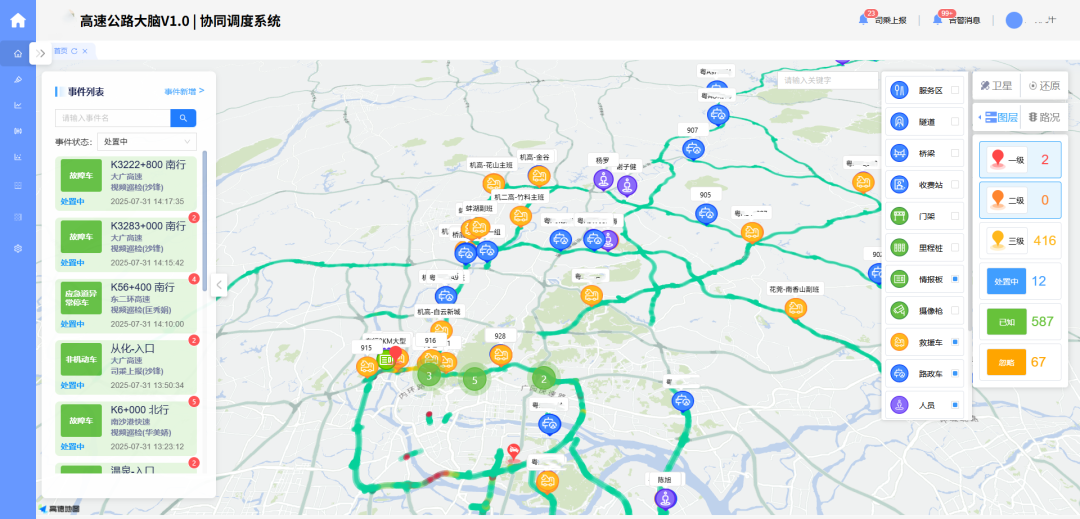Close the 首页 tab
The image size is (1080, 519).
[85, 51]
